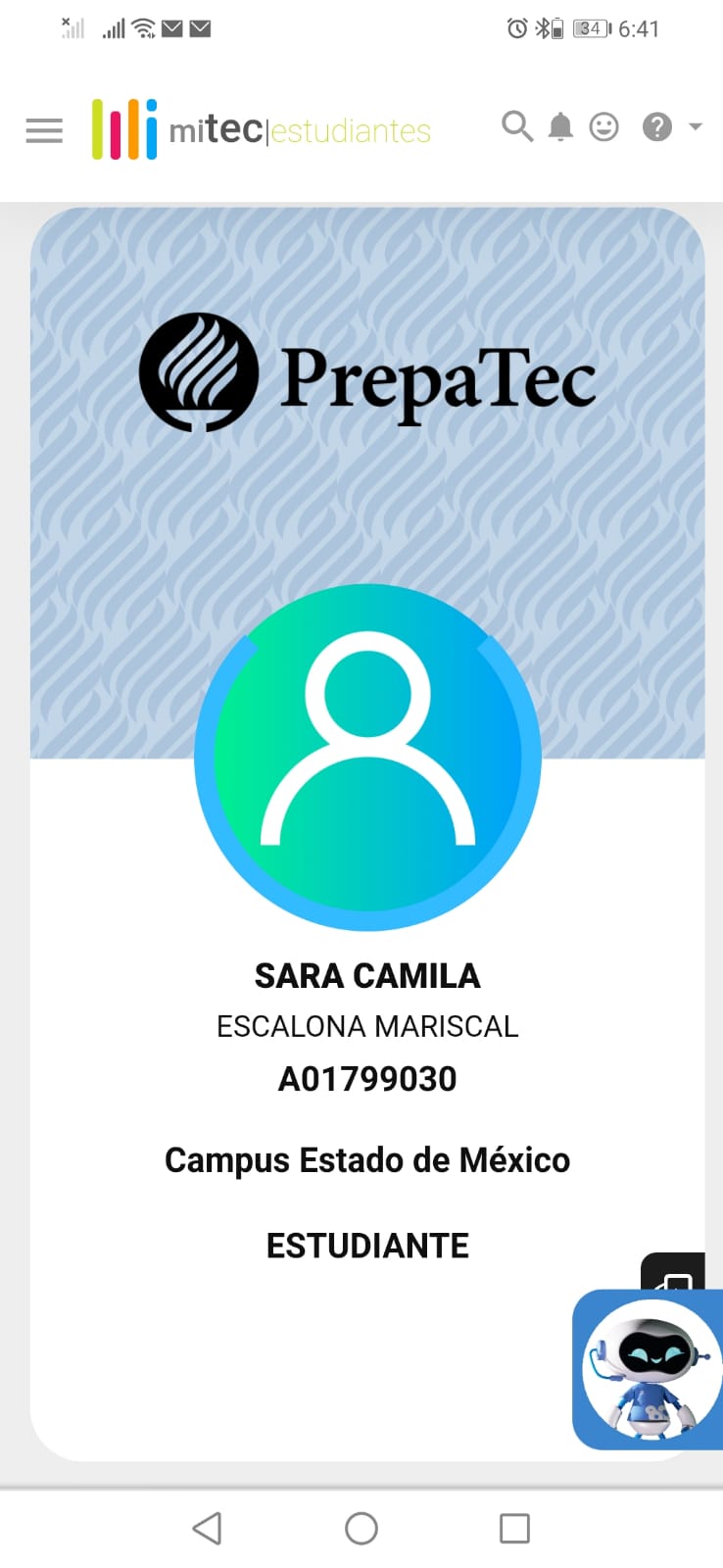Open the help question mark icon
This screenshot has width=723, height=1568.
coord(657,127)
